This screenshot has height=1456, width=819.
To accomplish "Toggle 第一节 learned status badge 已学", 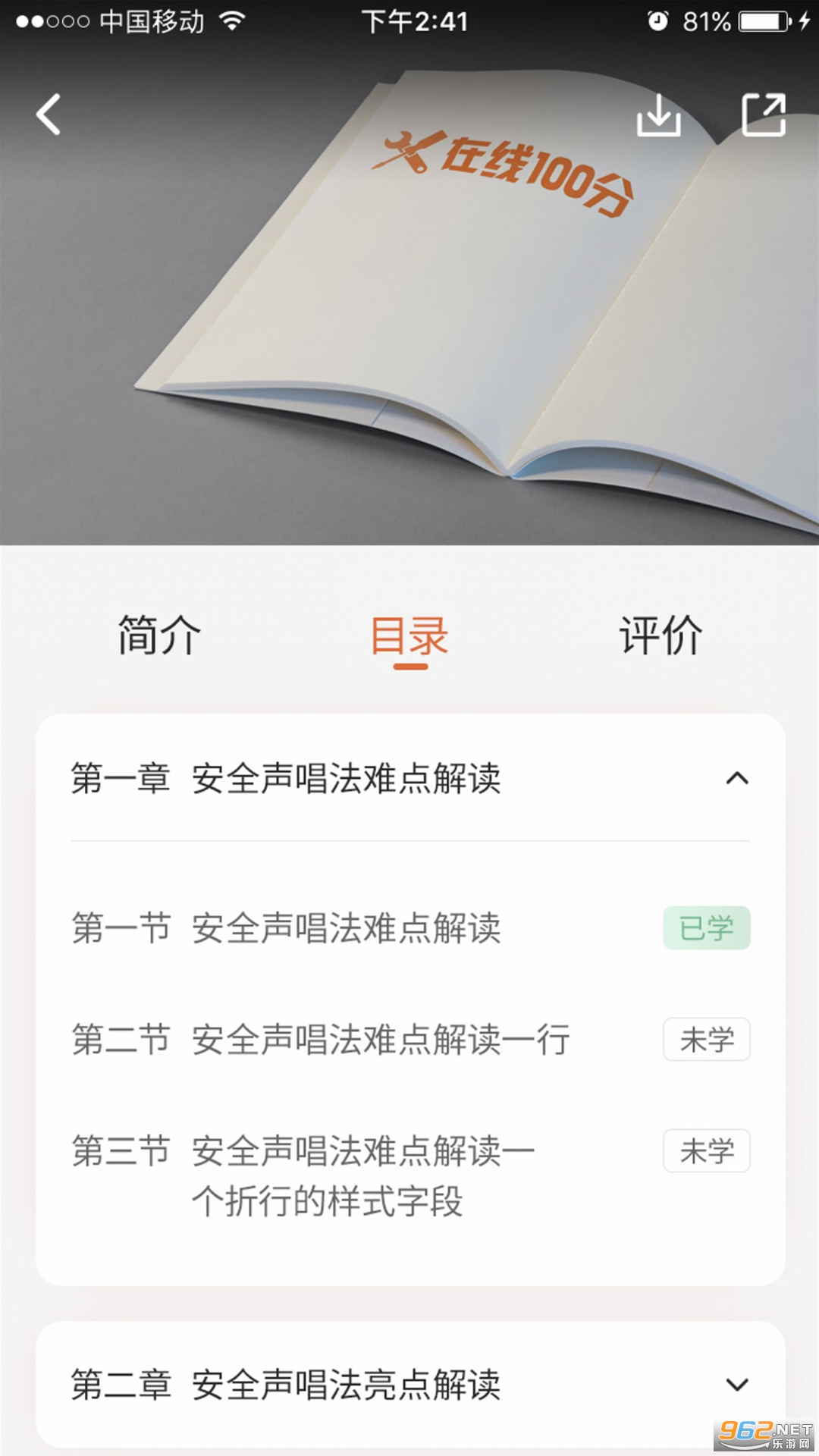I will coord(706,929).
